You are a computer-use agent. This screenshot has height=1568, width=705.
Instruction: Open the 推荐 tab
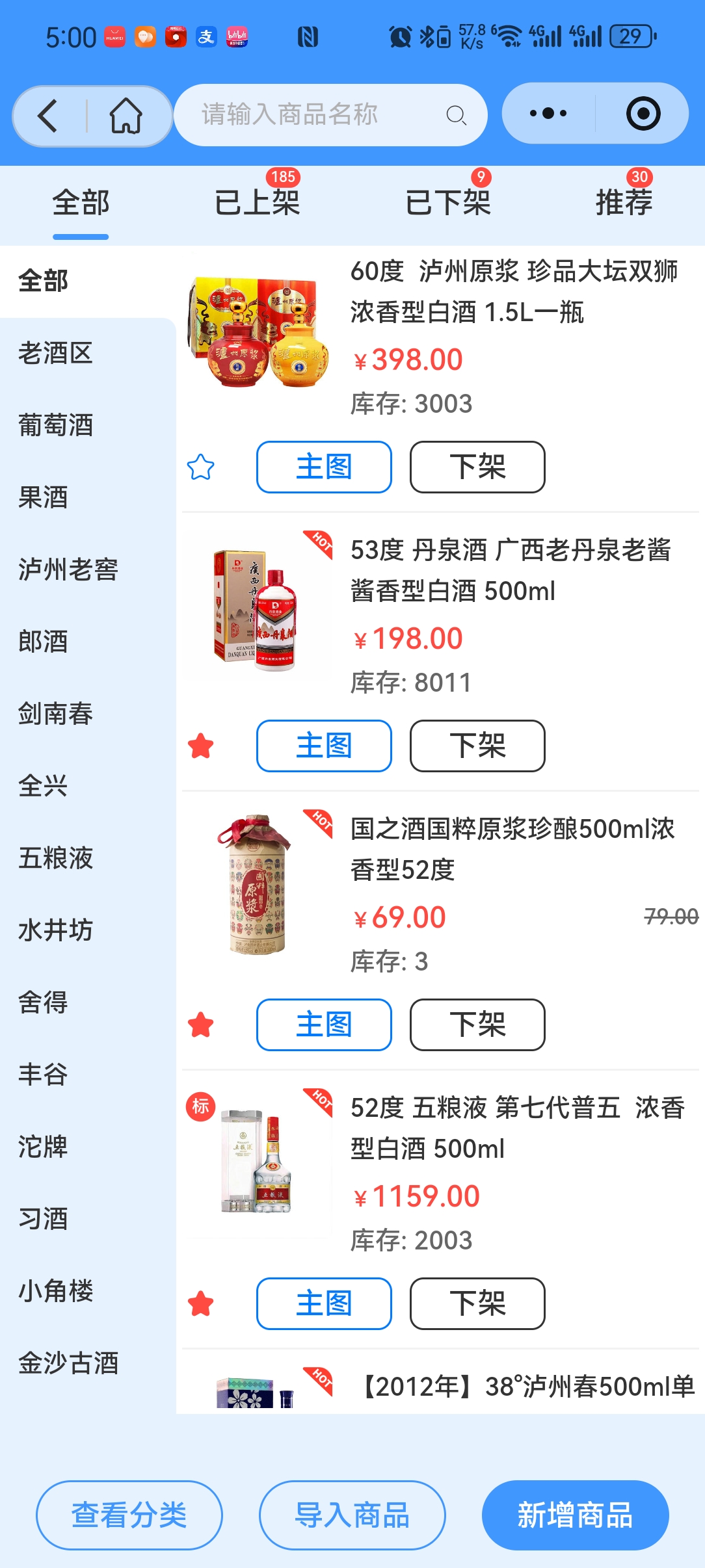tap(624, 202)
